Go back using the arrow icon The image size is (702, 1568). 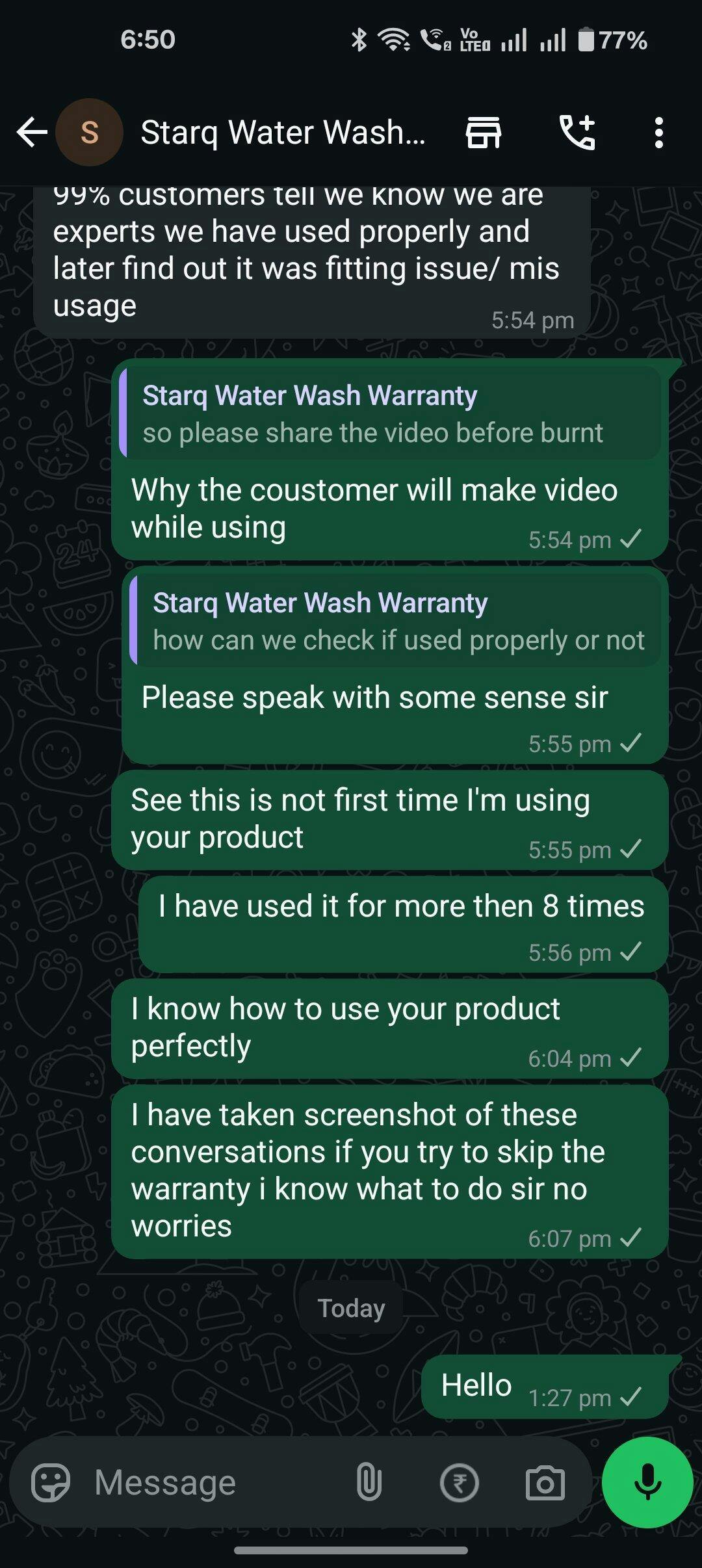coord(32,133)
